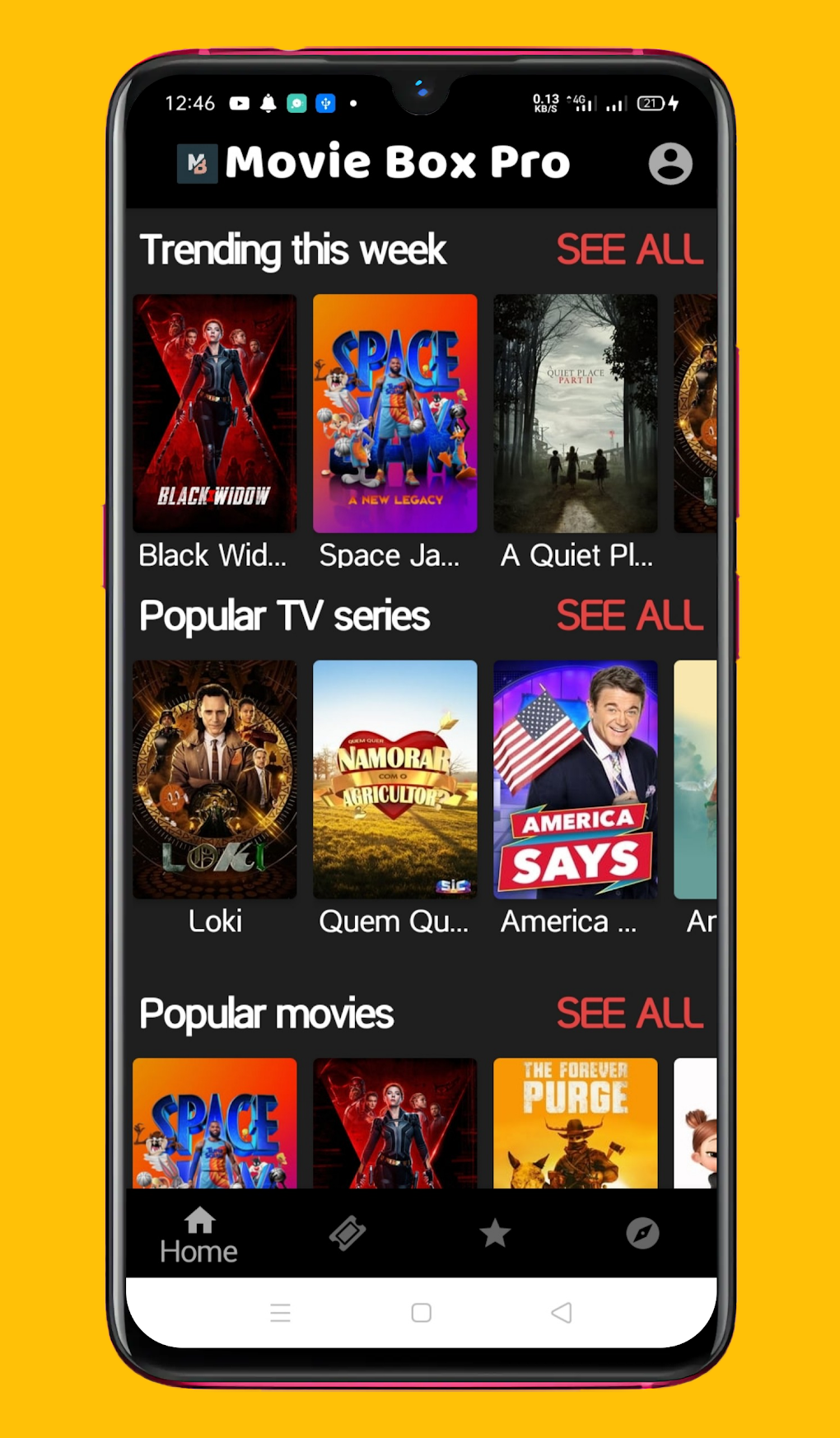The width and height of the screenshot is (840, 1438).
Task: Open the favorites star icon
Action: point(495,1233)
